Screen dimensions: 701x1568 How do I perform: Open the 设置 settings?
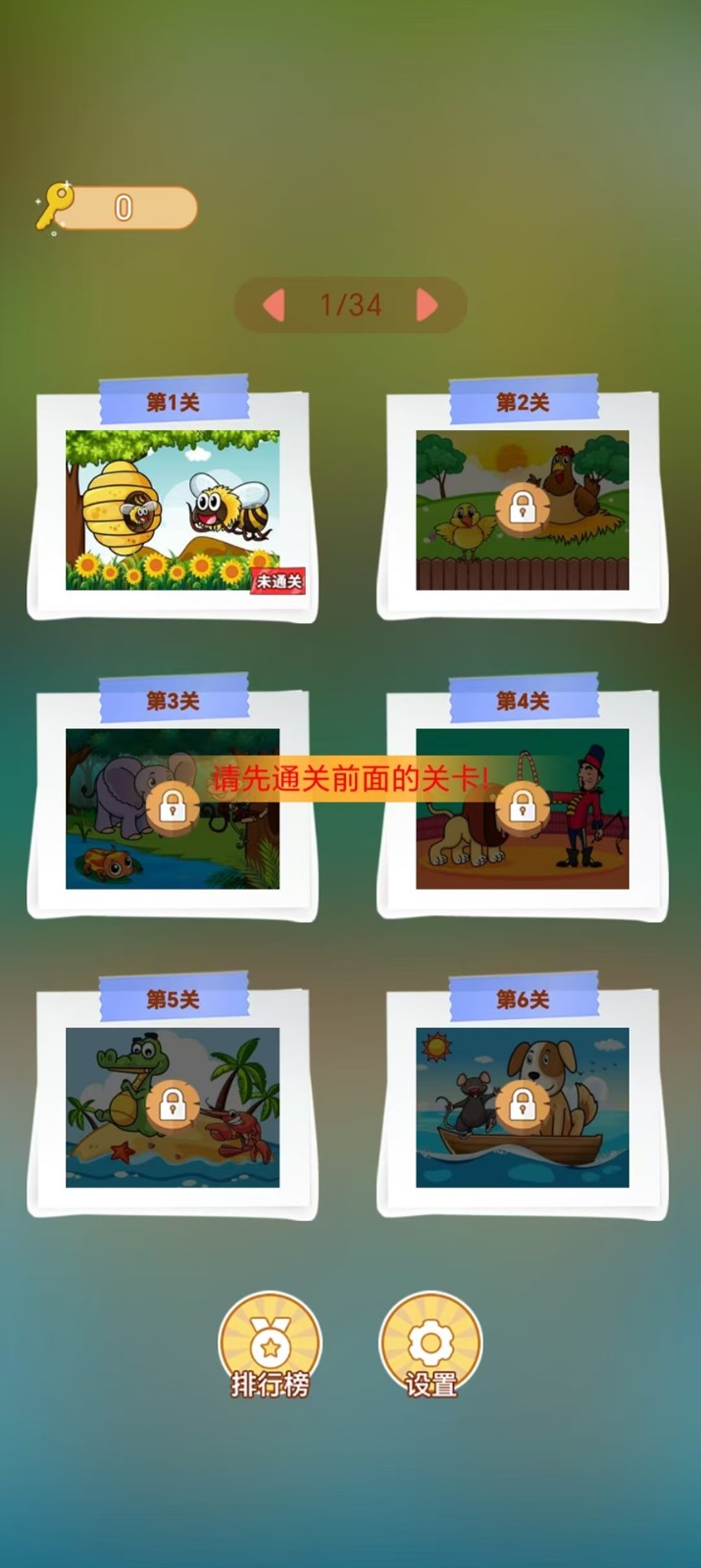(x=430, y=1344)
